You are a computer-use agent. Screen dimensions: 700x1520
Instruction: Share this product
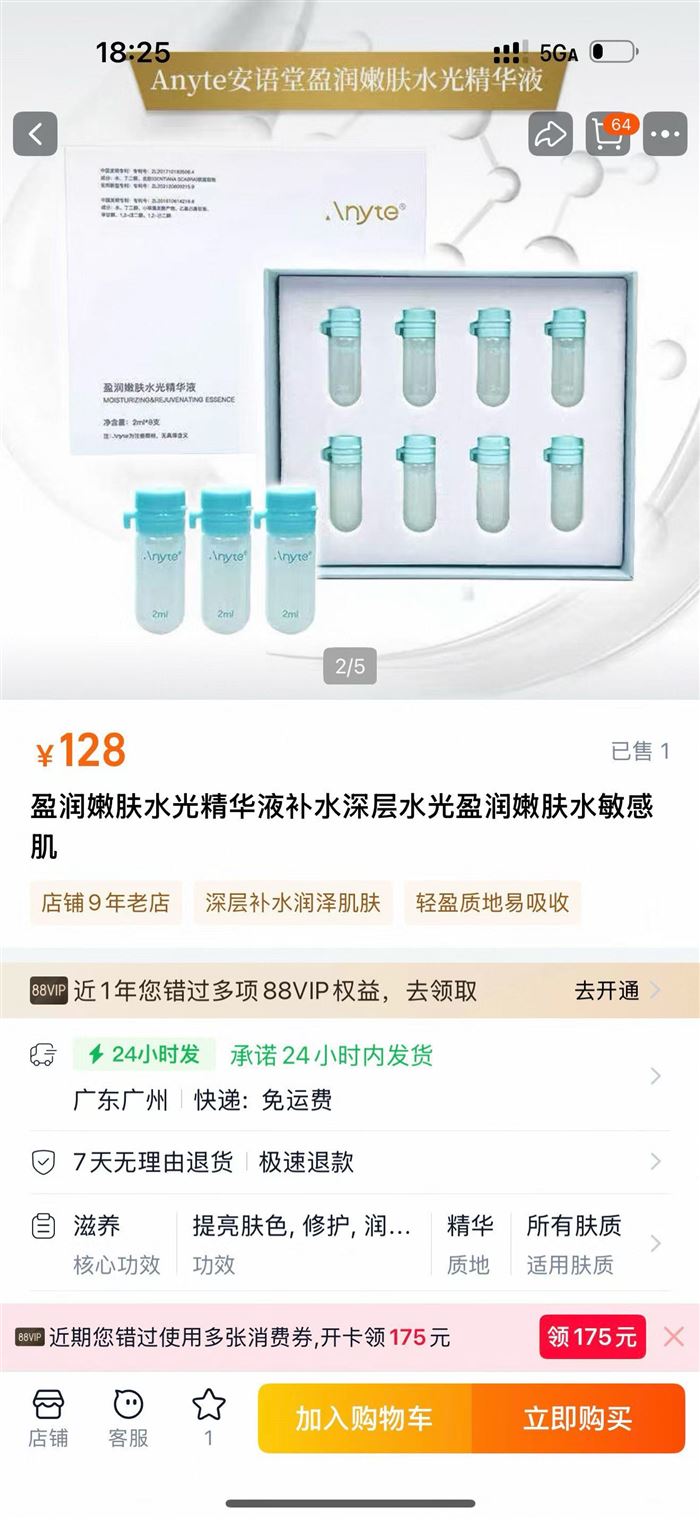[x=550, y=134]
